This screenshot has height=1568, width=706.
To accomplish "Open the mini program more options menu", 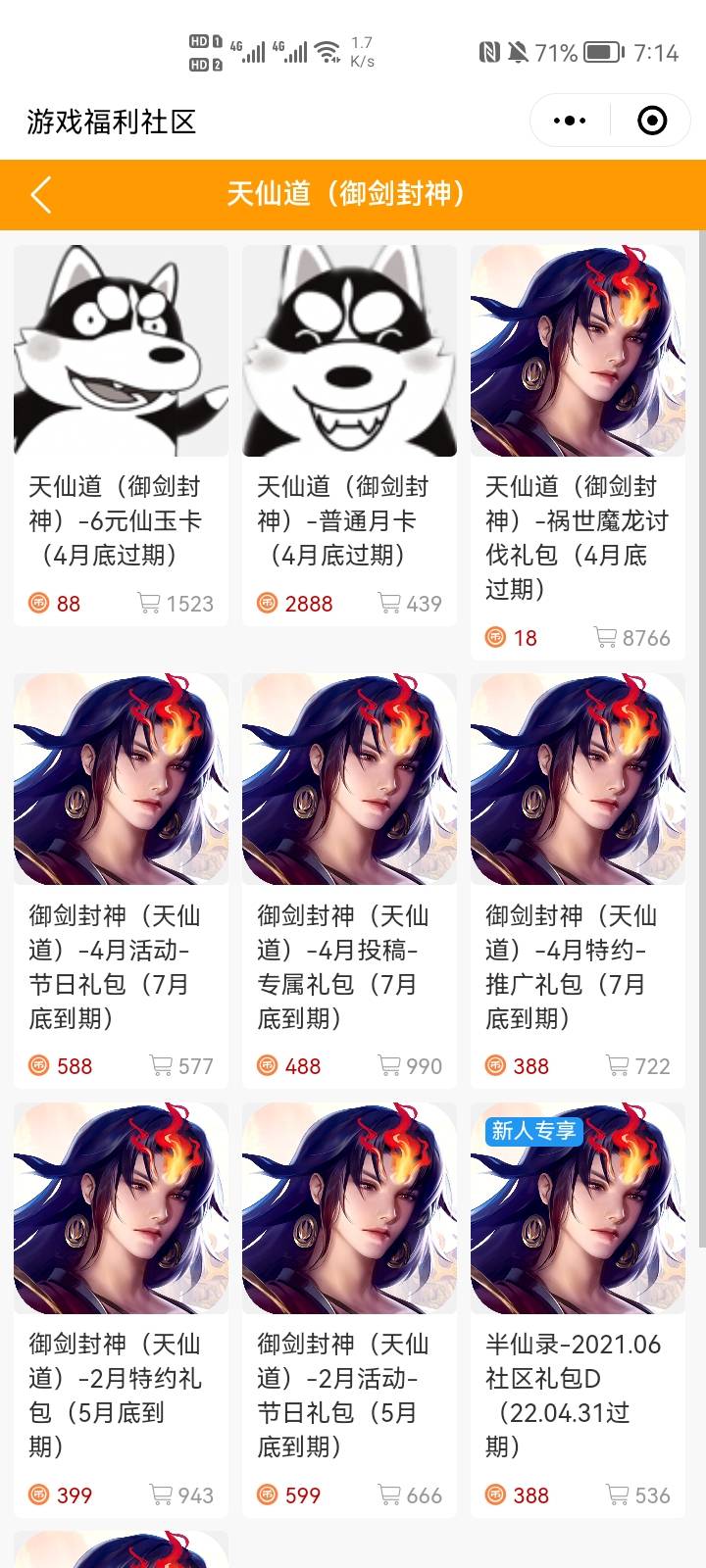I will 570,121.
